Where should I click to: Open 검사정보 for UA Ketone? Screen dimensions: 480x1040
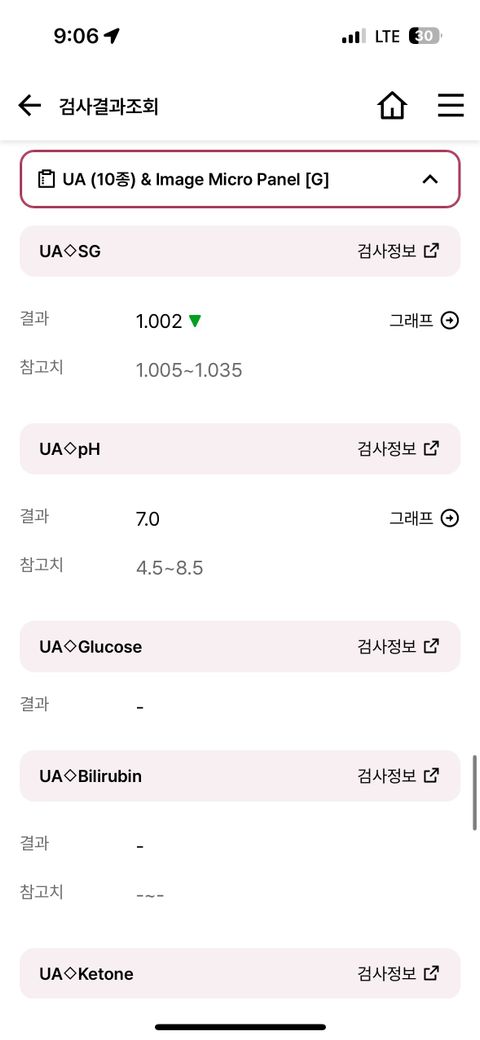click(398, 973)
